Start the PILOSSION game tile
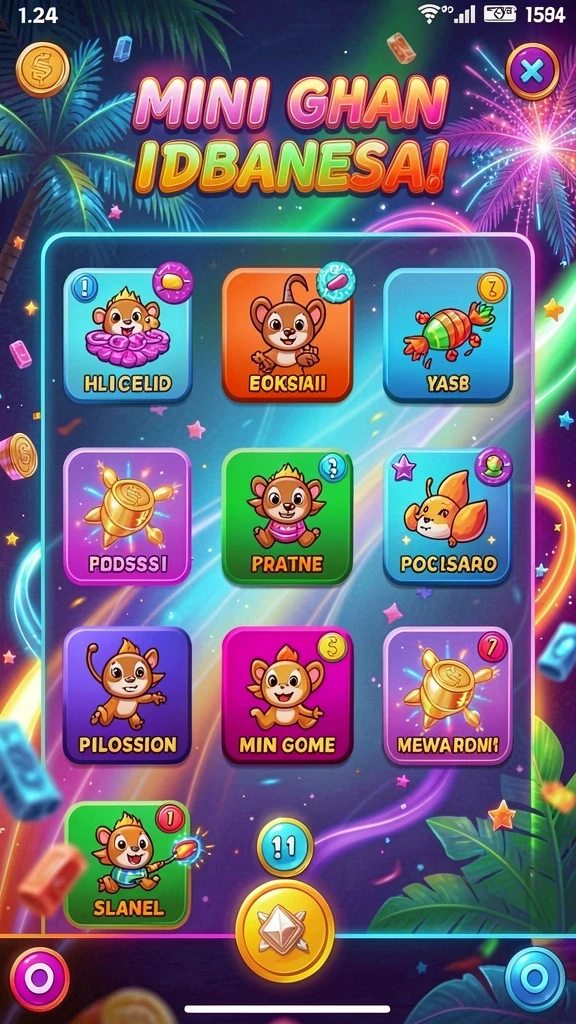The height and width of the screenshot is (1024, 576). pos(127,695)
